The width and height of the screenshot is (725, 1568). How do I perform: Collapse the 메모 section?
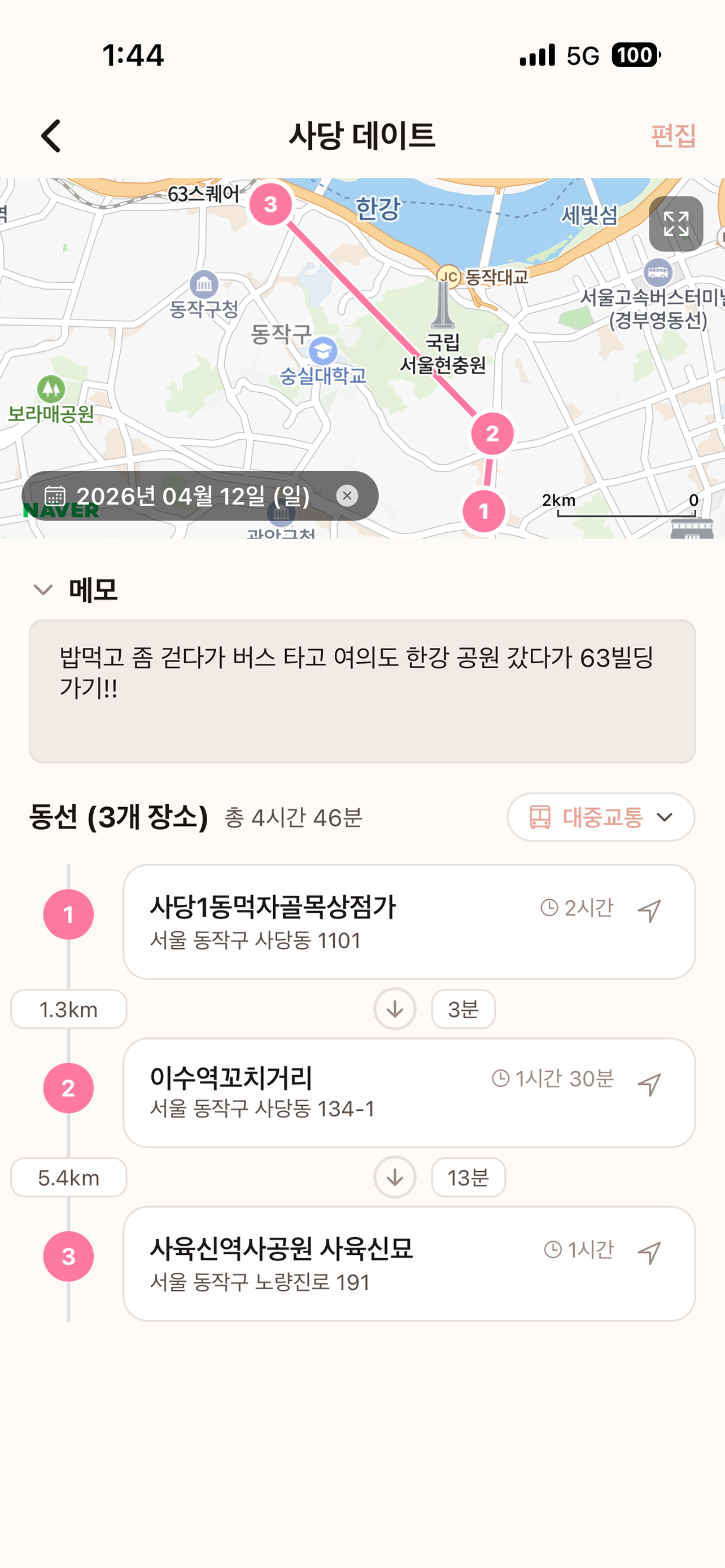[41, 589]
